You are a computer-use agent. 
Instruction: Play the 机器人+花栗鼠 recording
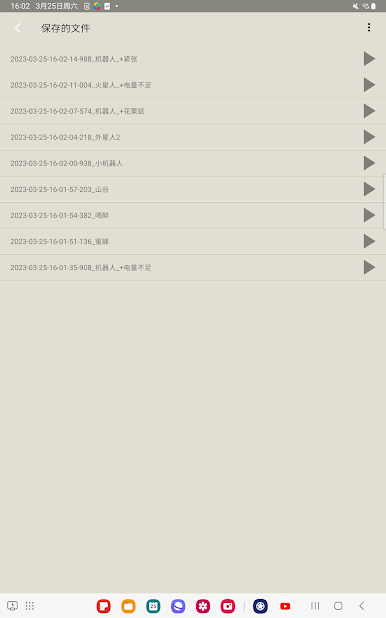[x=369, y=111]
